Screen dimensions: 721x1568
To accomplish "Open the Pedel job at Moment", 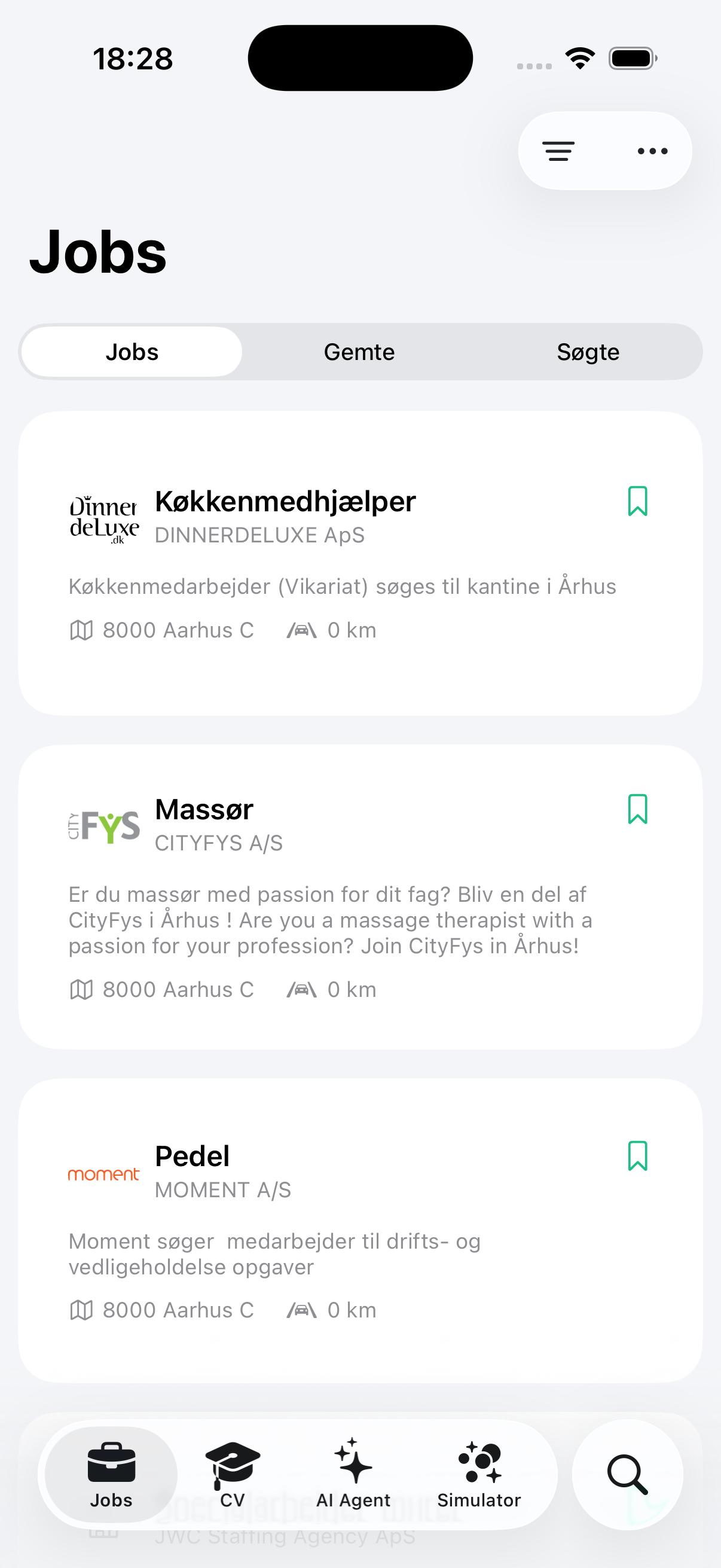I will (x=193, y=1157).
